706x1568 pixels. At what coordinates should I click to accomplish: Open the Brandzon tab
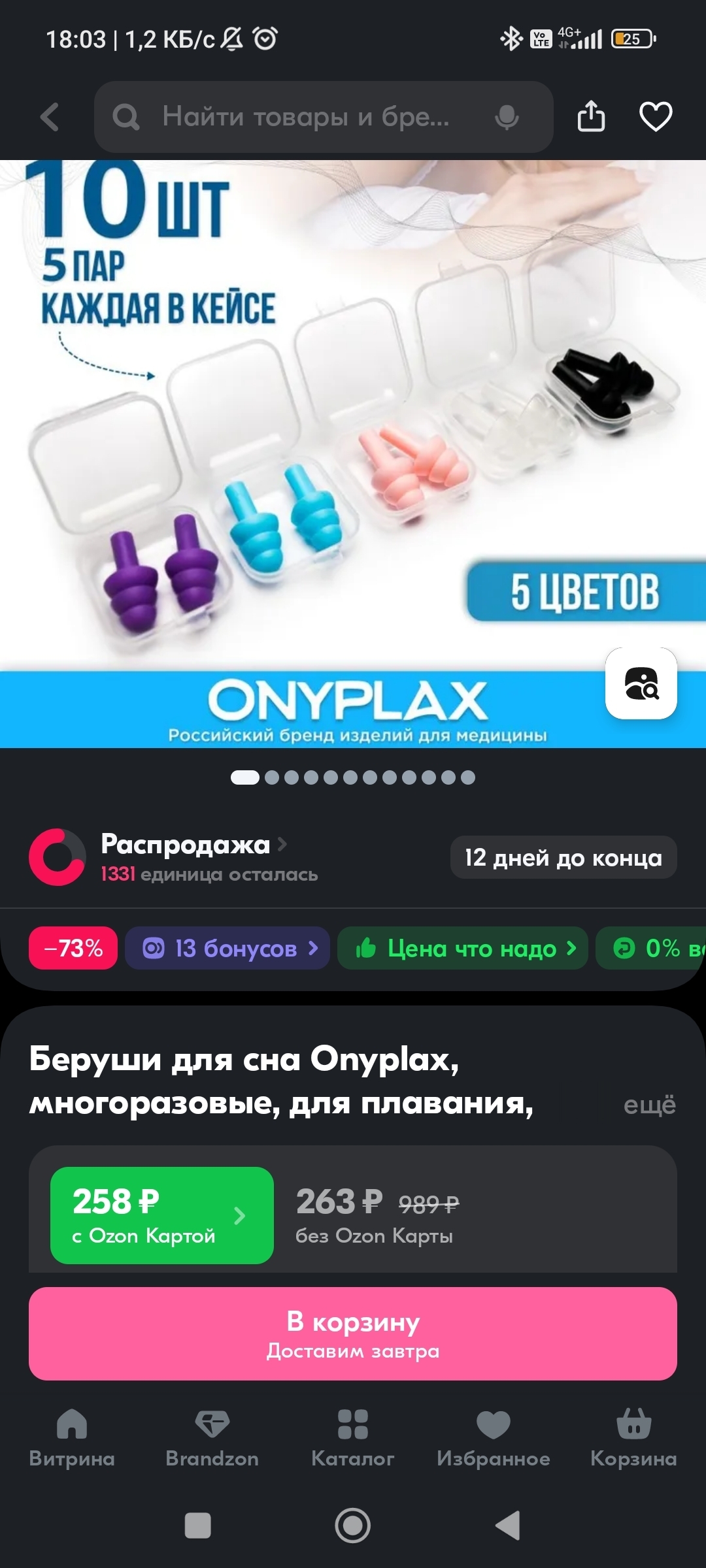click(212, 1437)
